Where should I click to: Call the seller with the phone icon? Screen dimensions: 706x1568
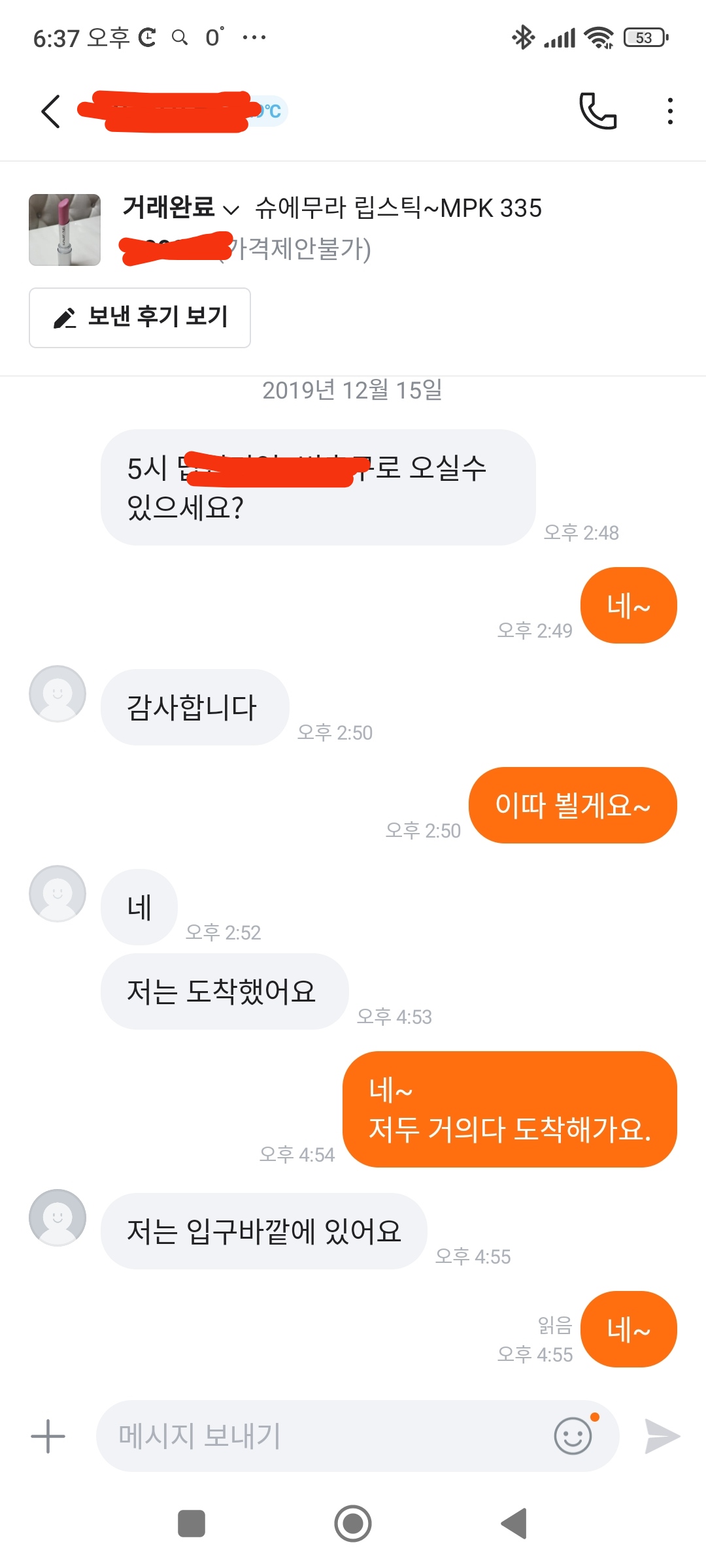[598, 111]
